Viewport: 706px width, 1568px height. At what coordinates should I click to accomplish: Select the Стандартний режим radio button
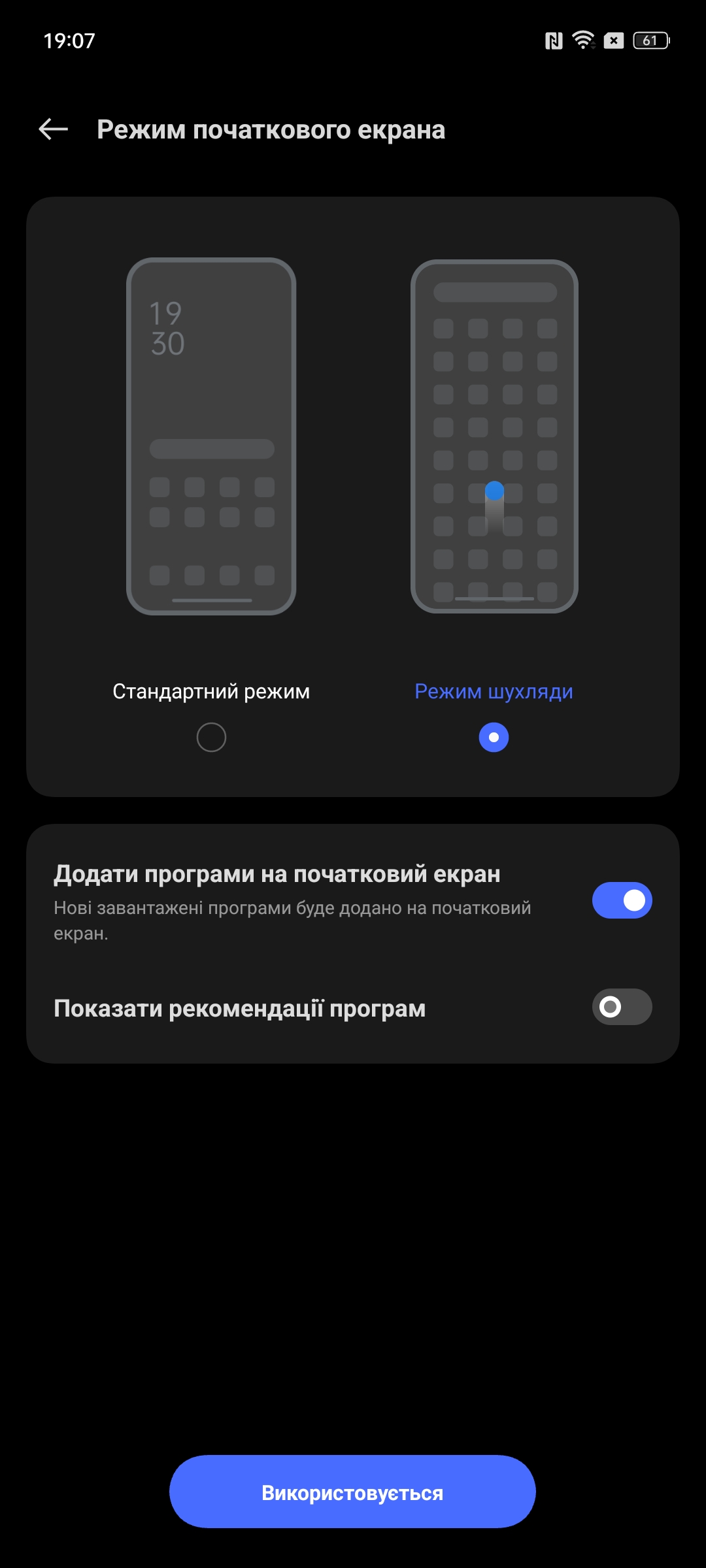click(x=211, y=738)
